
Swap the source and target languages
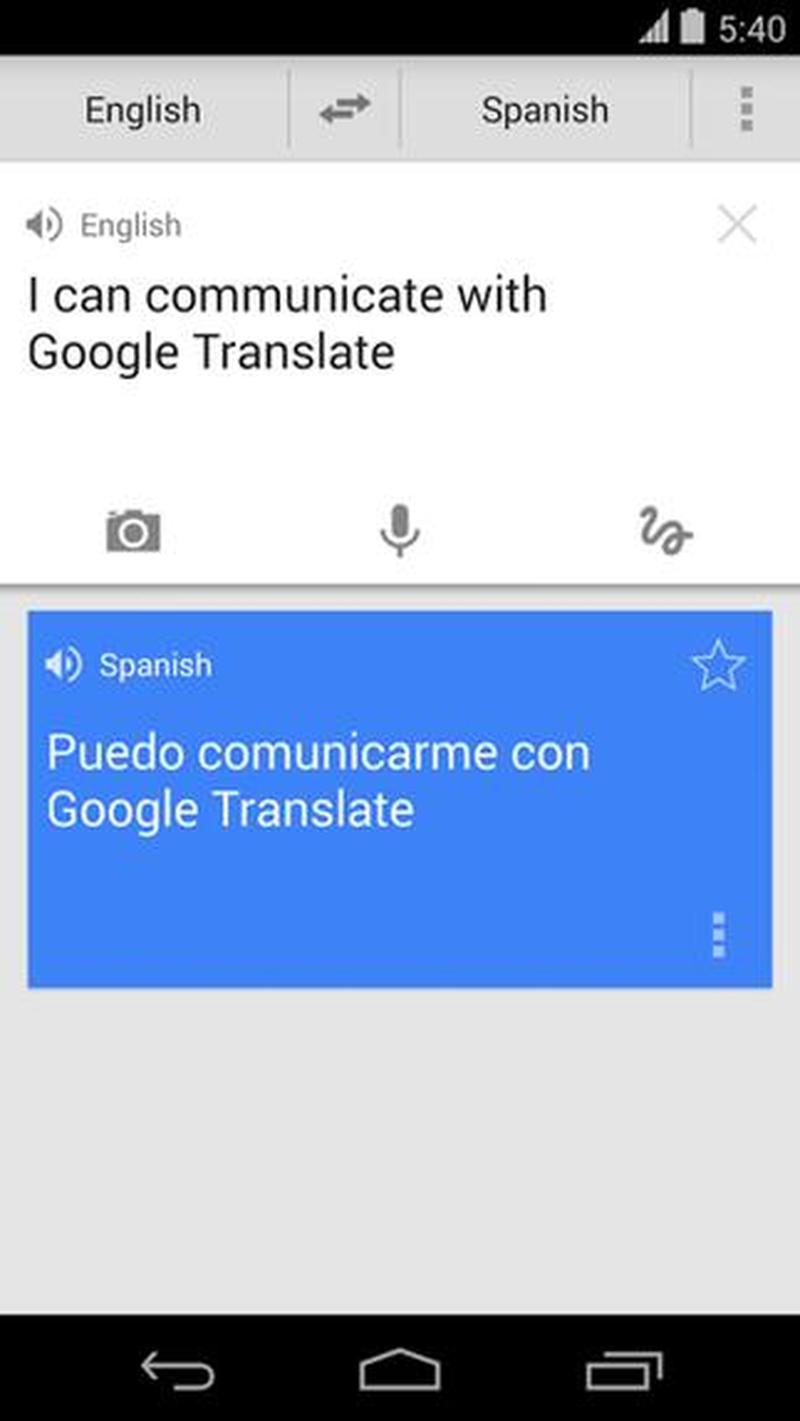pos(345,110)
